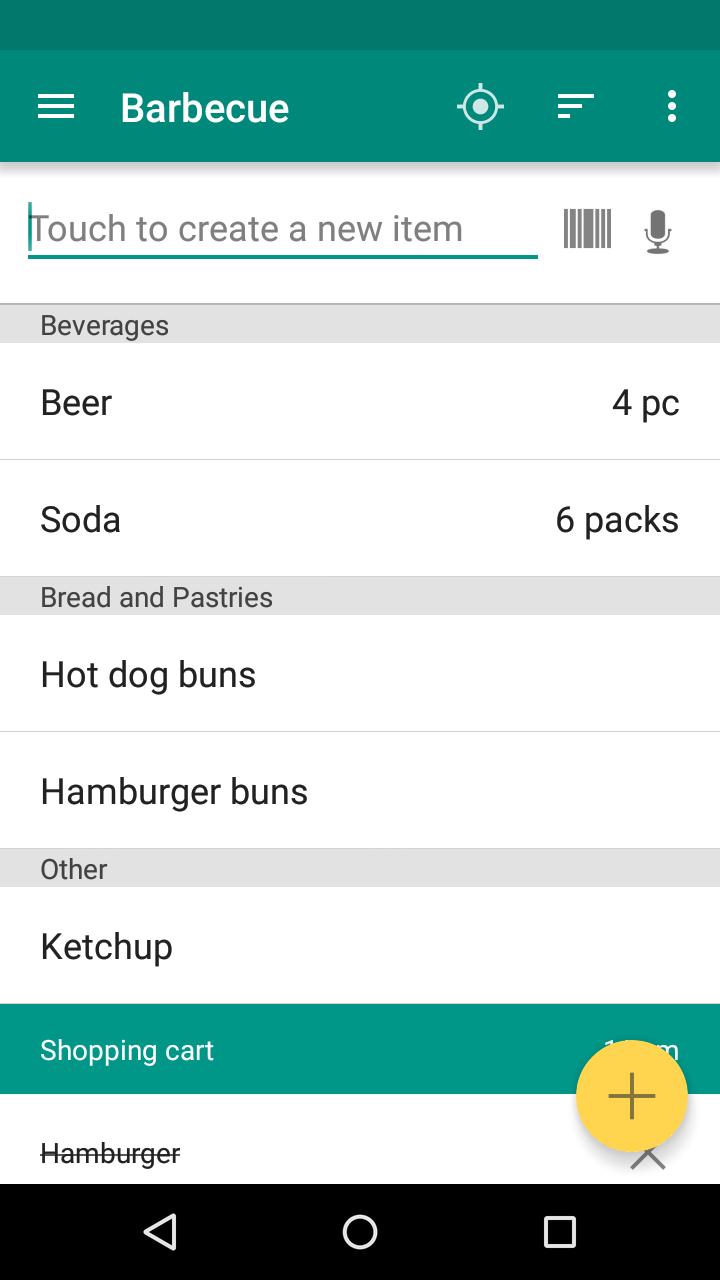Tap the Beer quantity 4 pc

point(647,402)
